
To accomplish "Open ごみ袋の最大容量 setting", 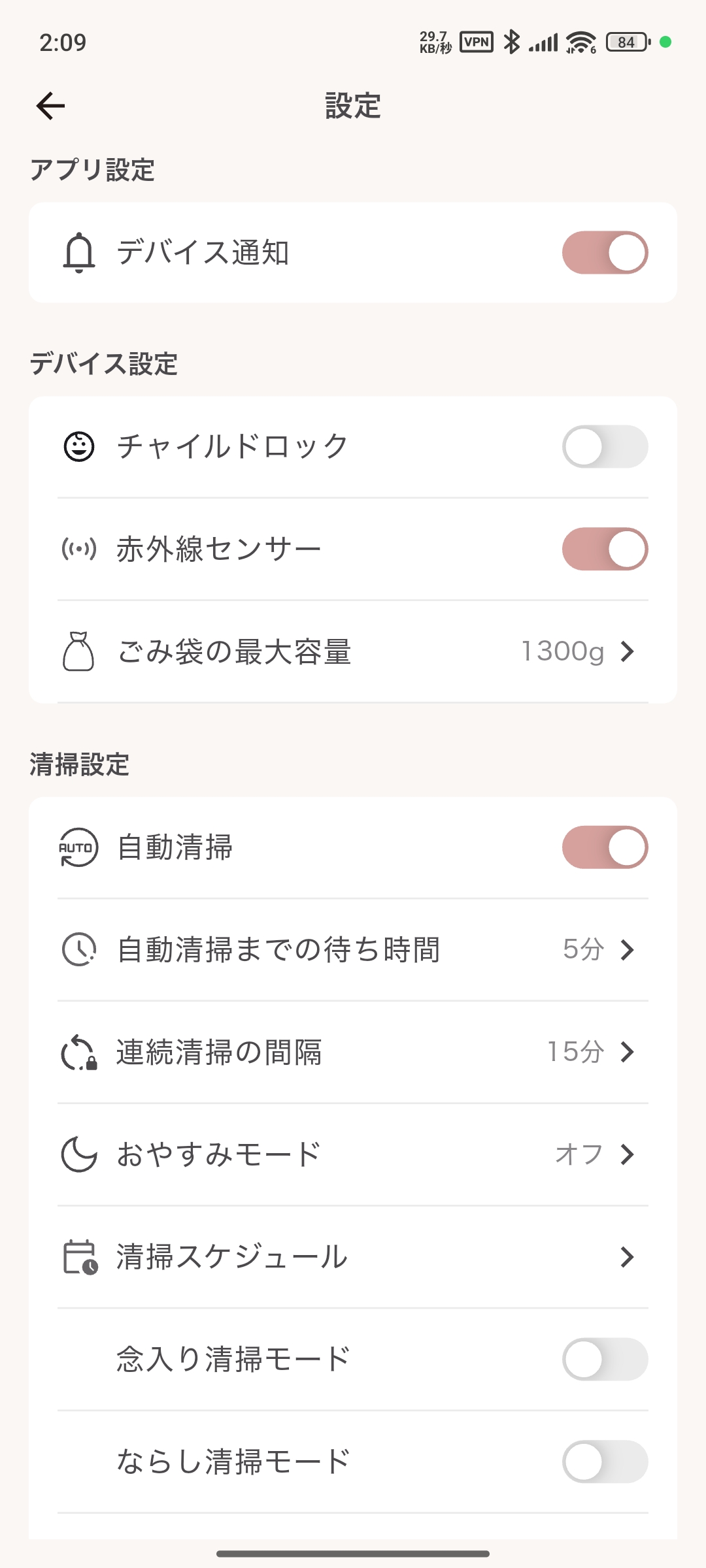I will [x=353, y=652].
